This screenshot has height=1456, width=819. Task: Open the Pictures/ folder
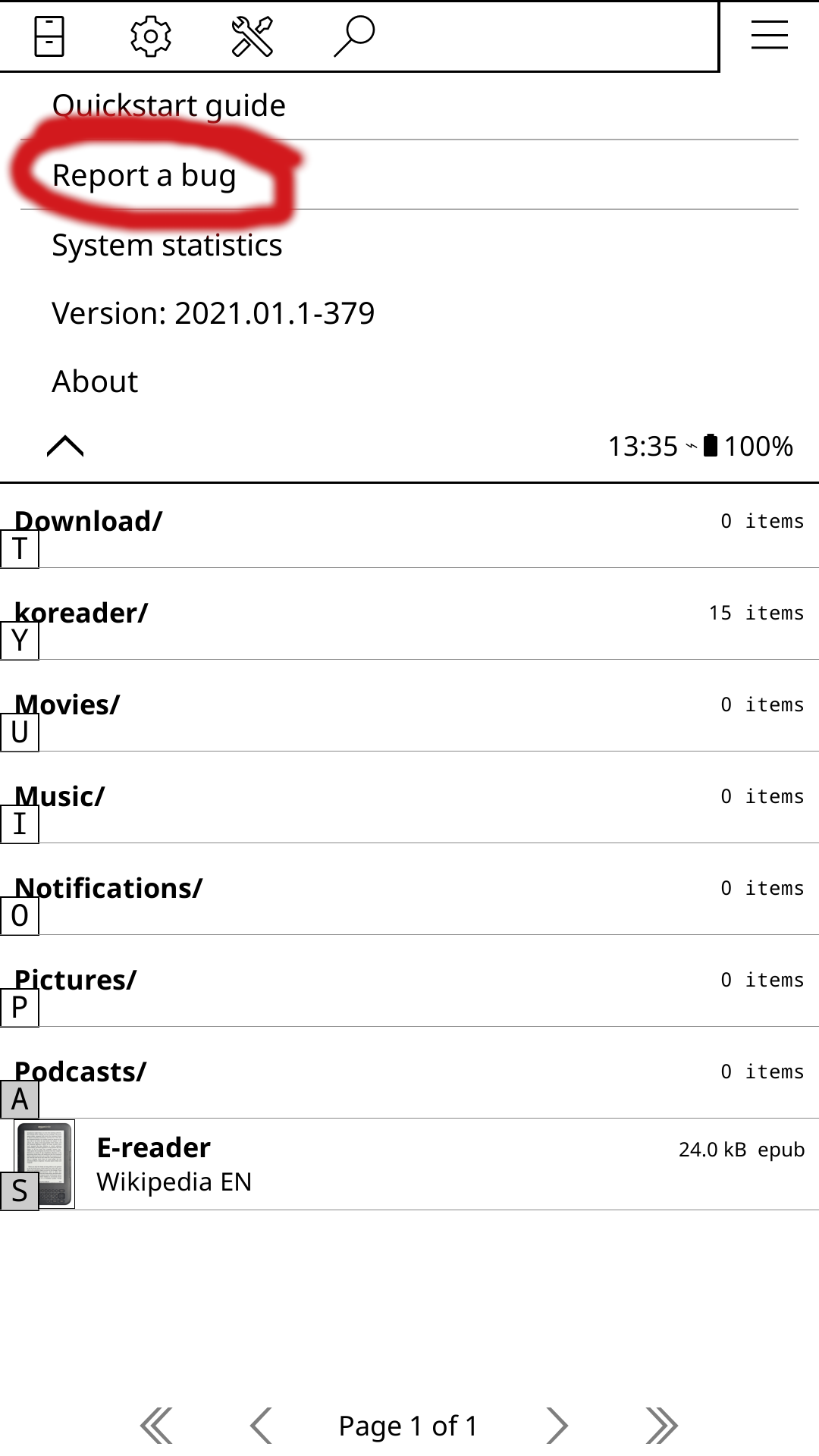point(409,982)
